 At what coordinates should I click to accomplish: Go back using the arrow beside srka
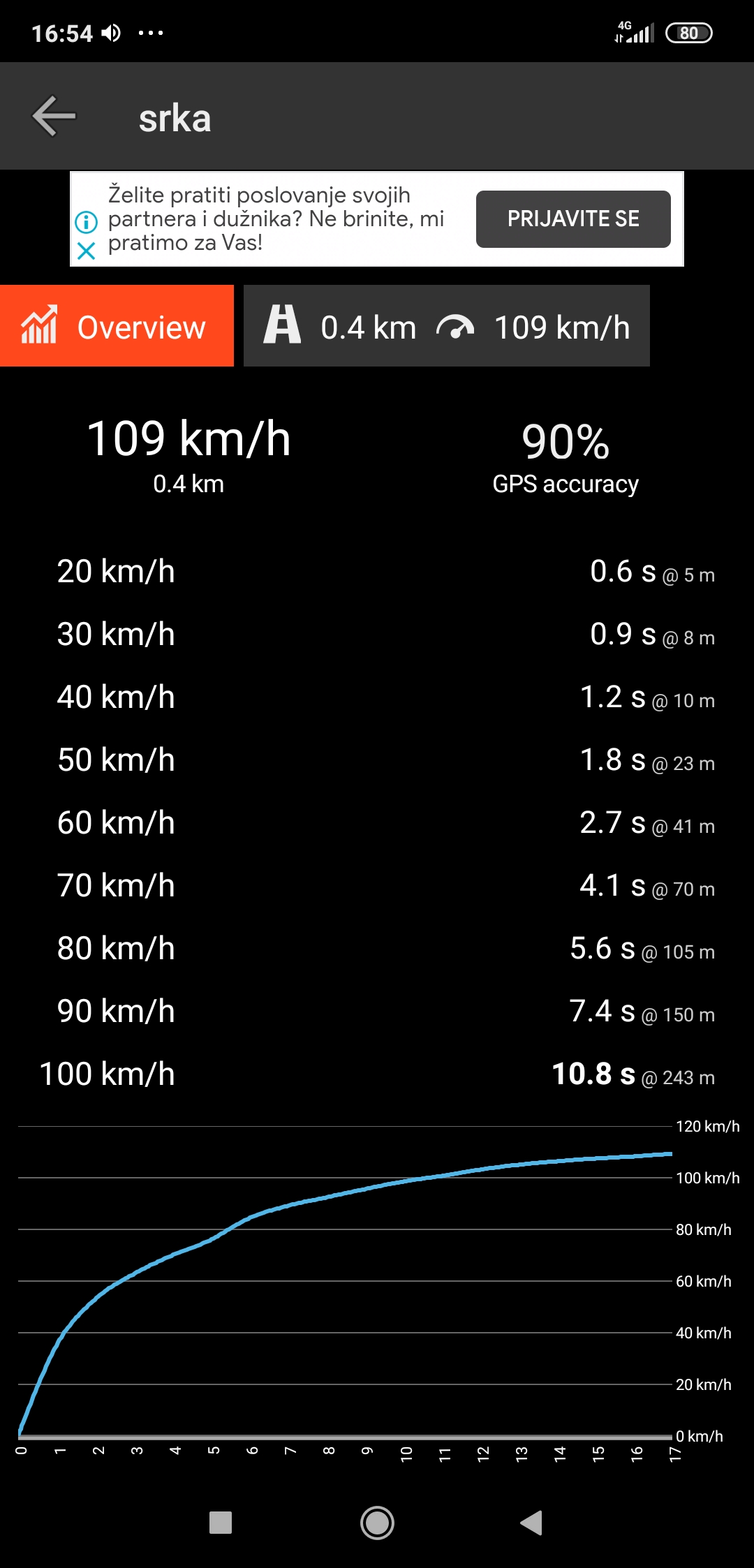(54, 117)
